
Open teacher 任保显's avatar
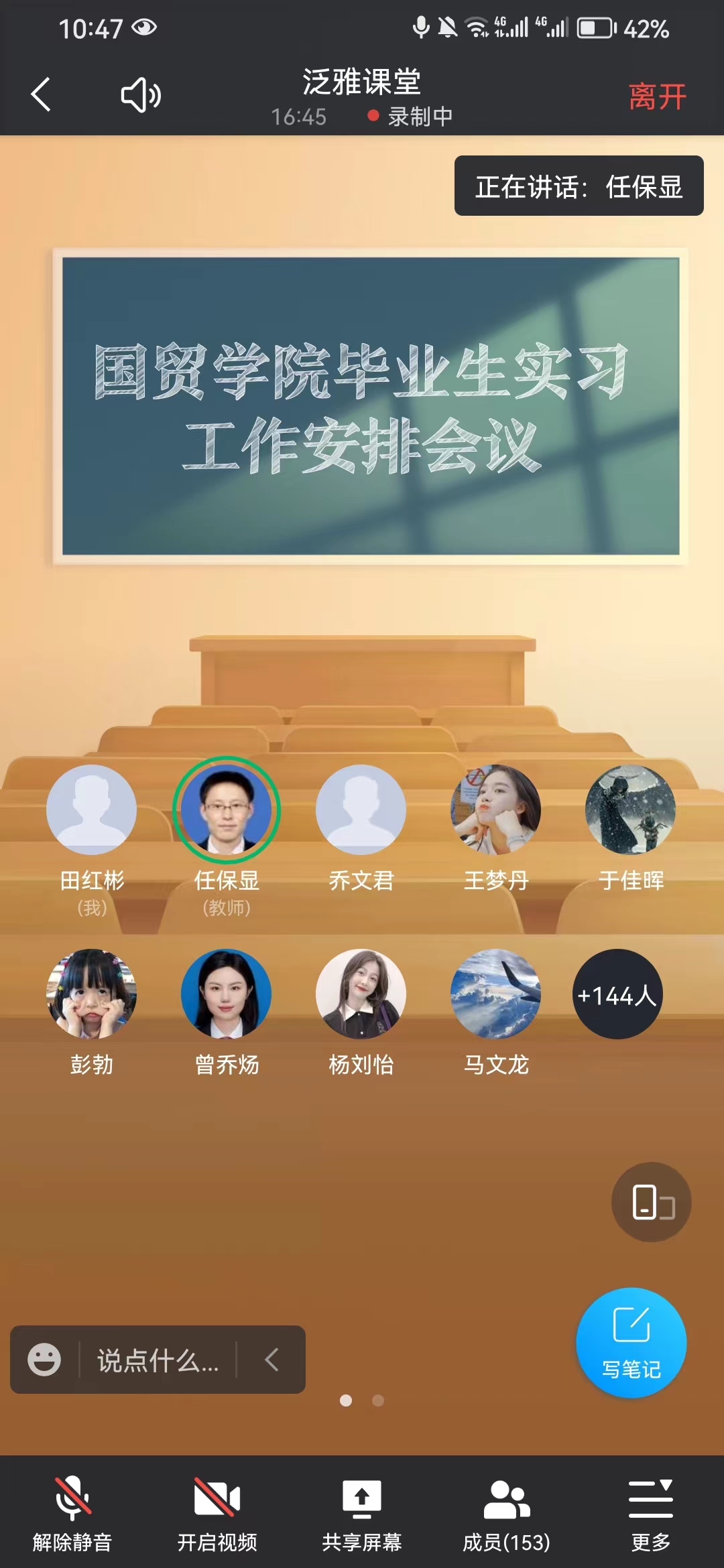click(x=227, y=809)
